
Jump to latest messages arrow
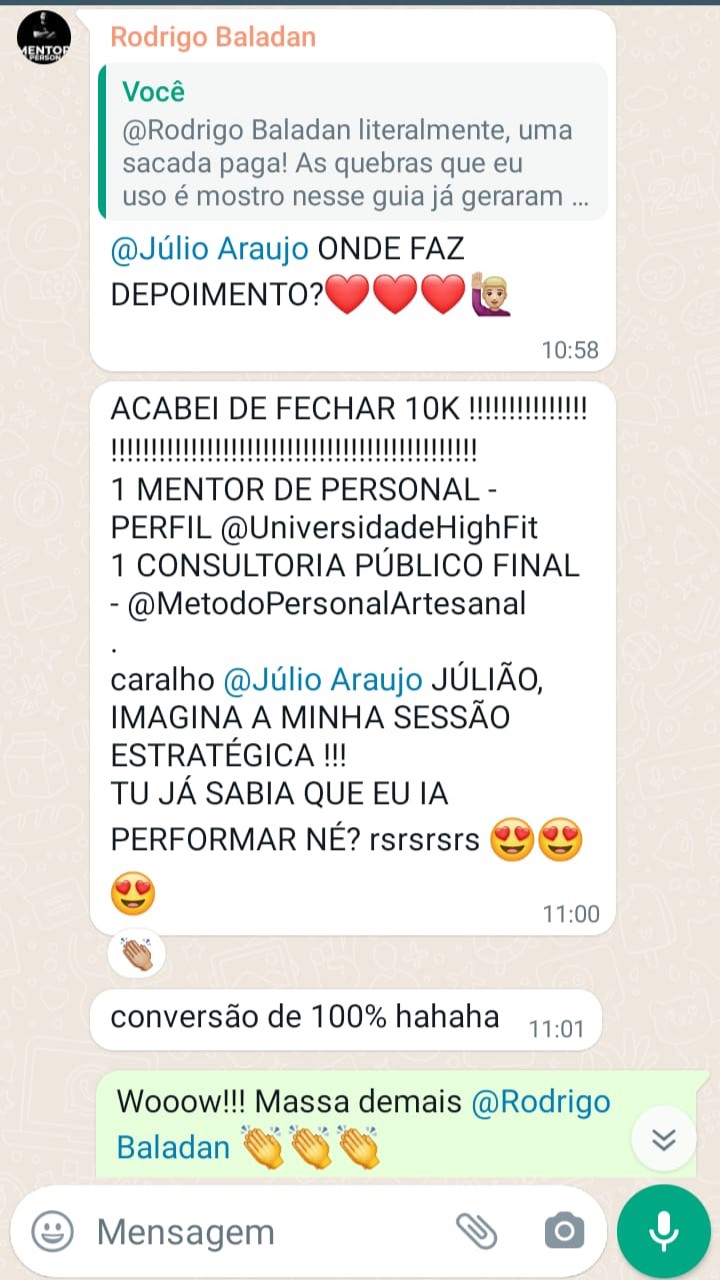pyautogui.click(x=664, y=1139)
